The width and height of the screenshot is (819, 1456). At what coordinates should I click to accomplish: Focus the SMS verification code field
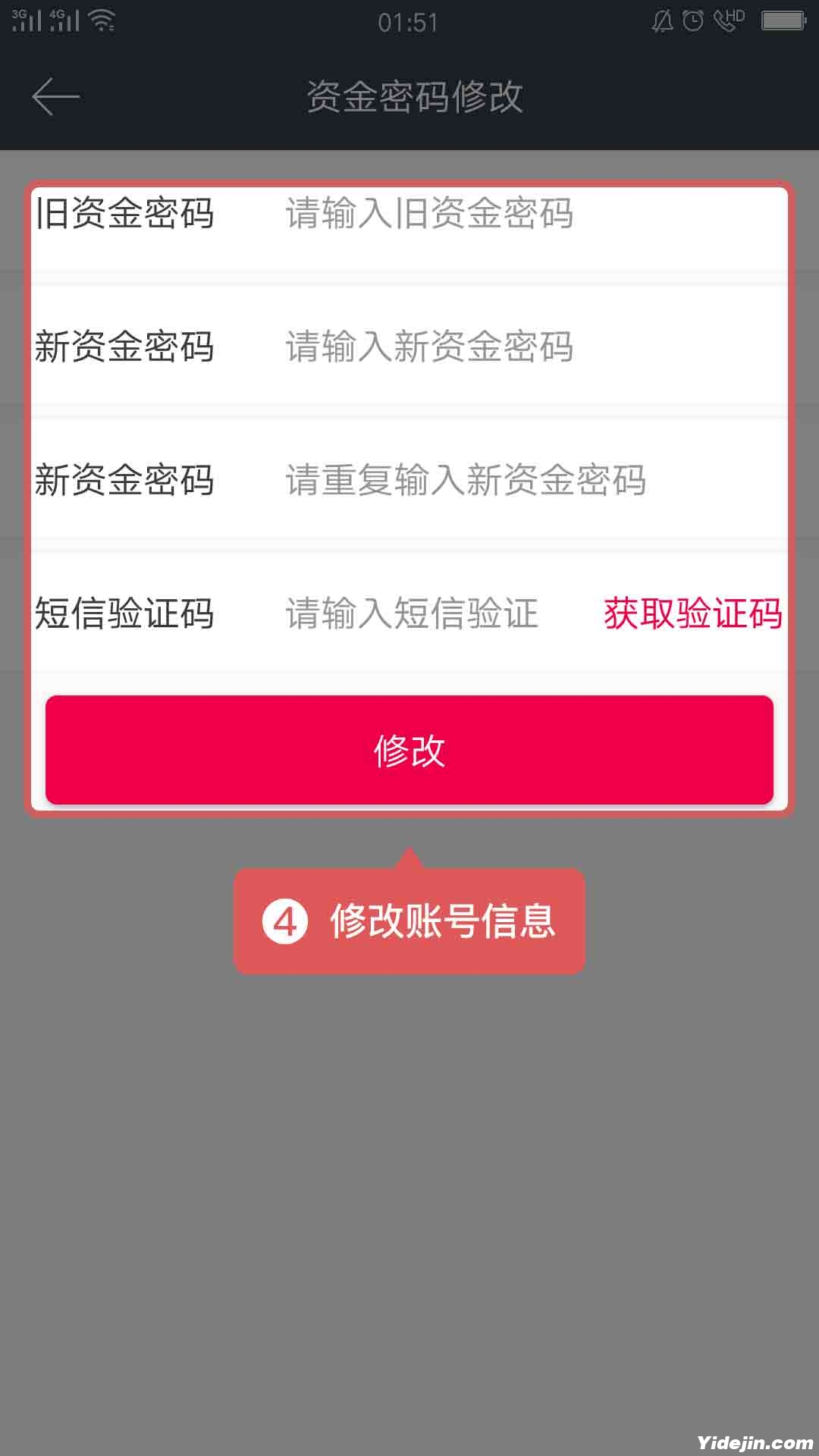[x=412, y=613]
